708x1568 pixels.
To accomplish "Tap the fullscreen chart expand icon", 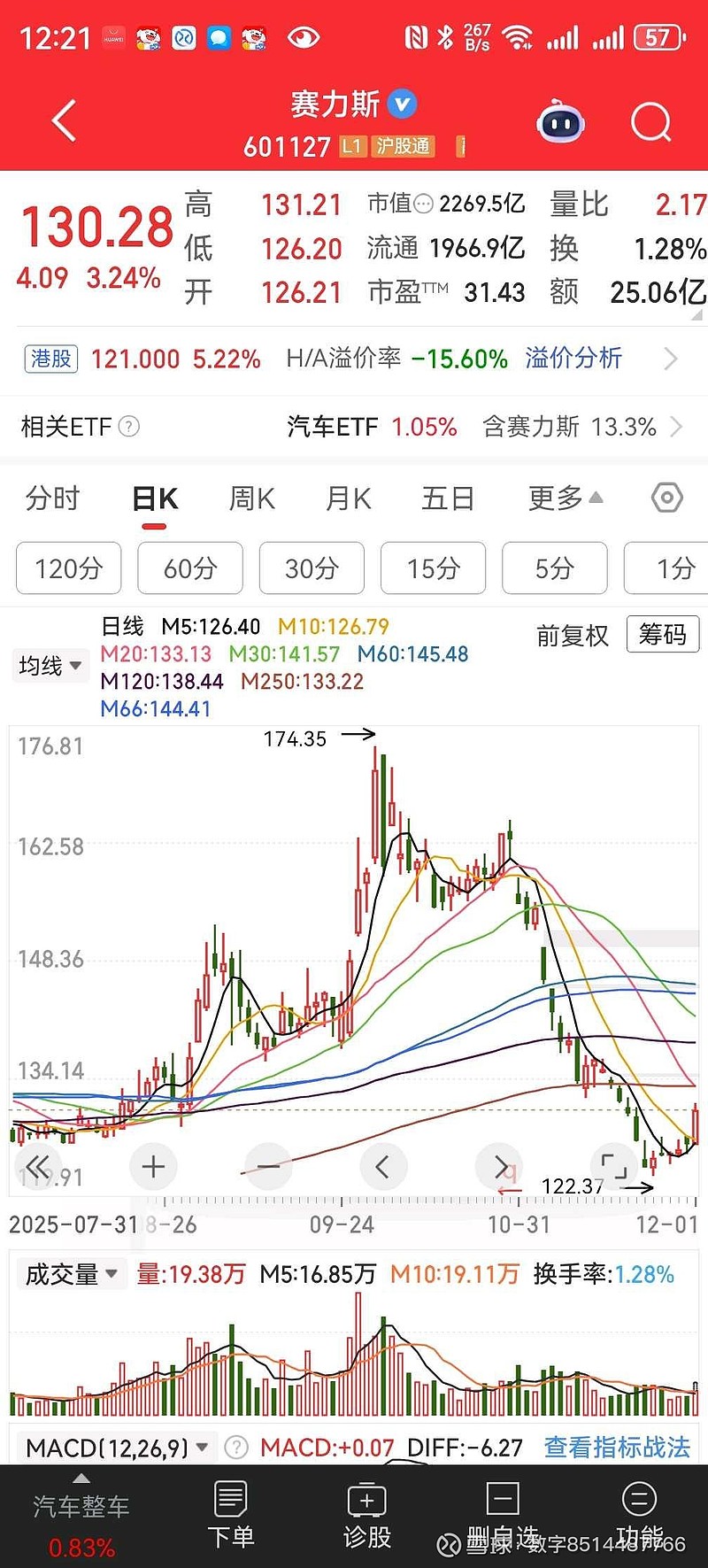I will pos(613,1166).
